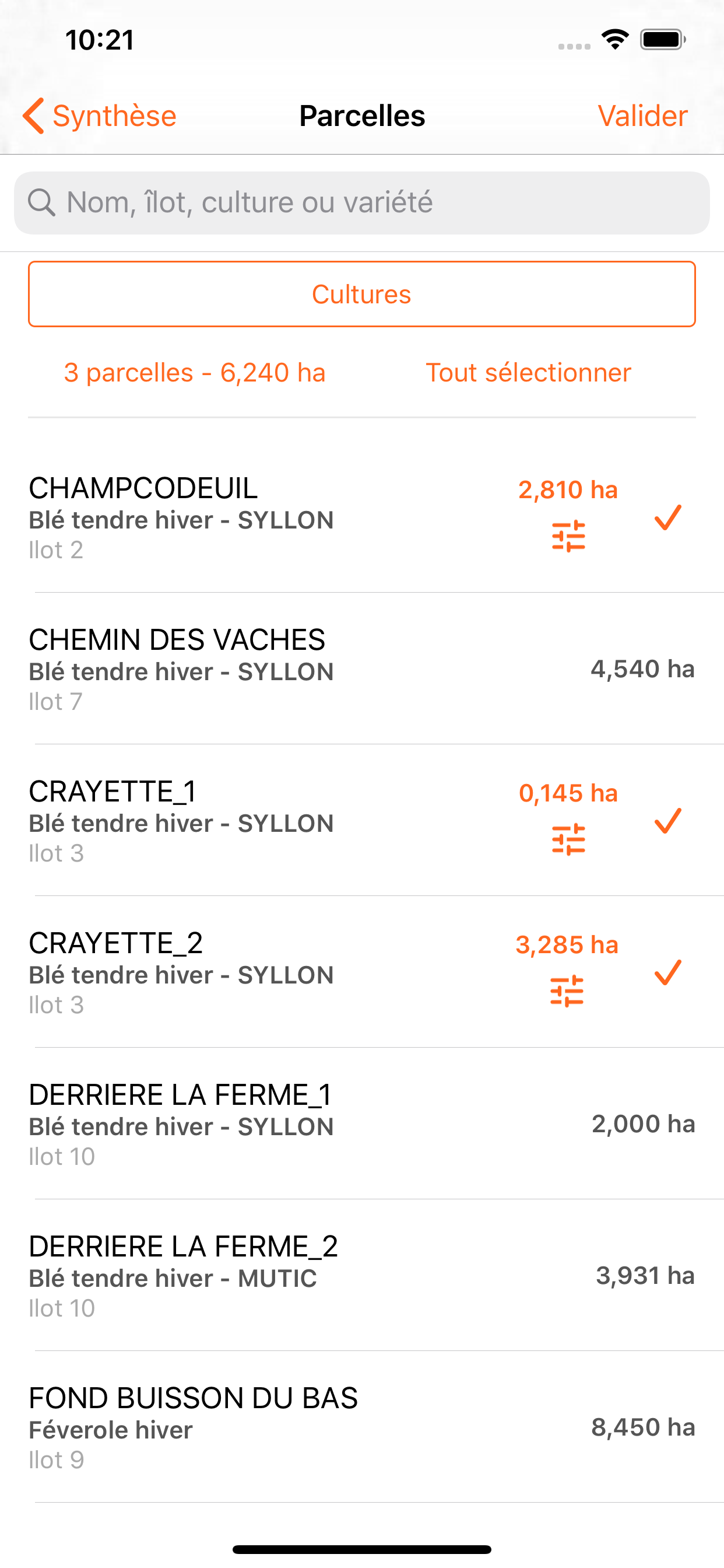
Task: Select the FOND BUISSON DU BAS parcel
Action: (x=362, y=1427)
